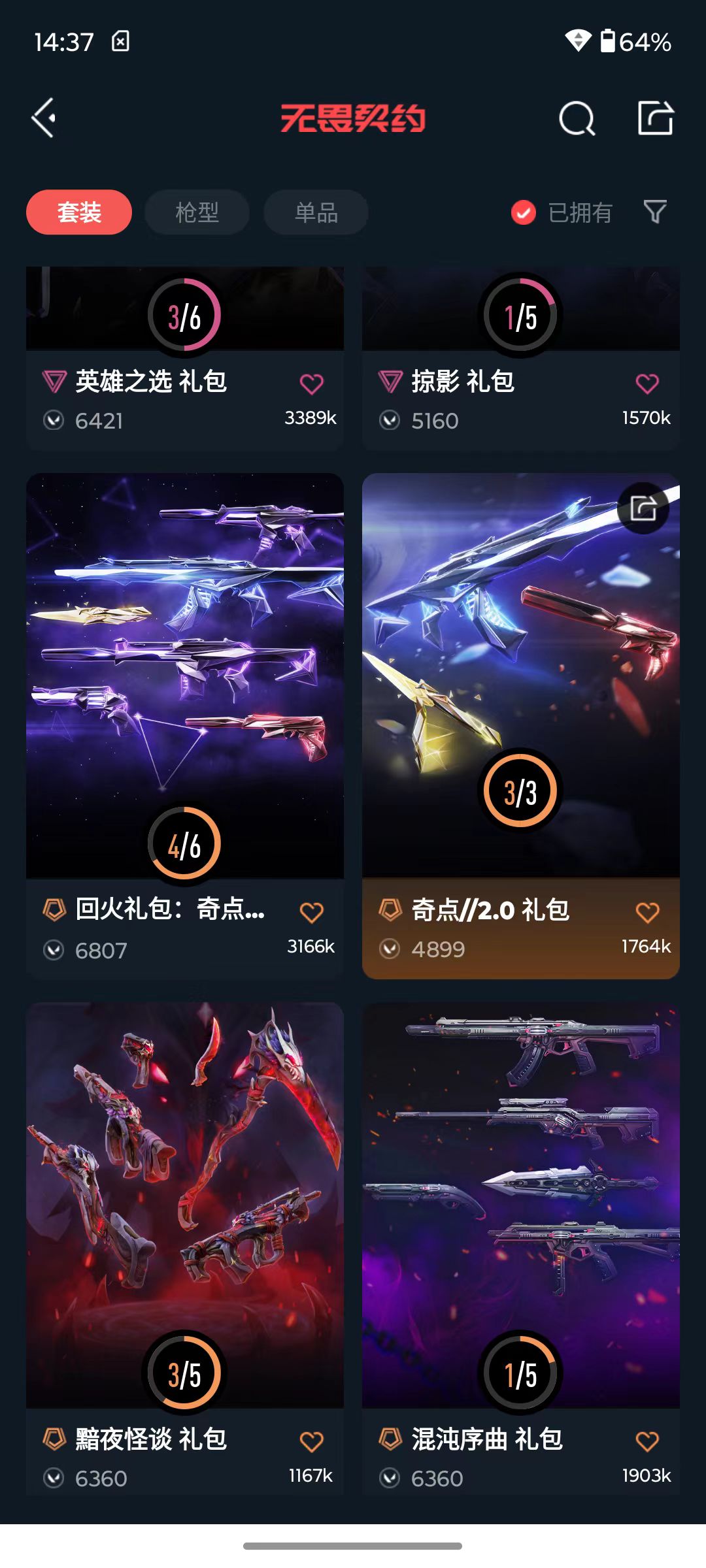Switch to the 枪型 tab
Viewport: 706px width, 1568px height.
(x=197, y=212)
